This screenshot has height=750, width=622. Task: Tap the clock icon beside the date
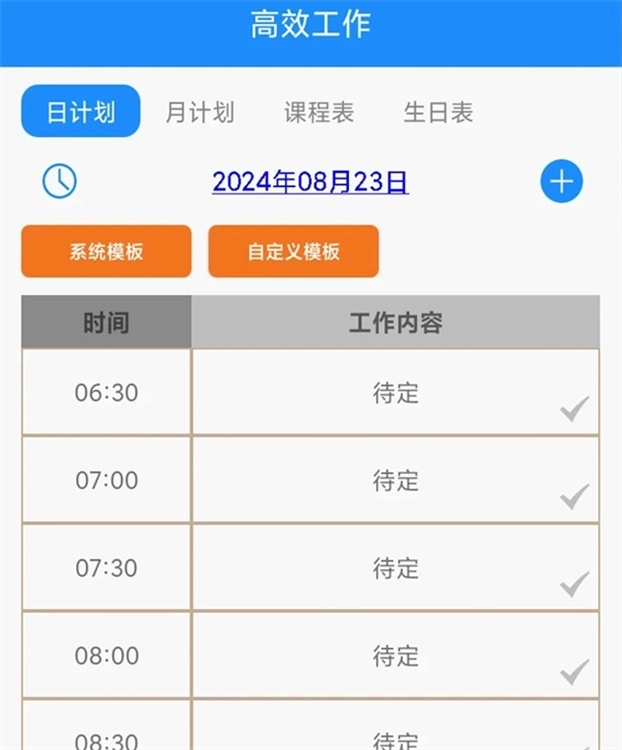pos(59,181)
